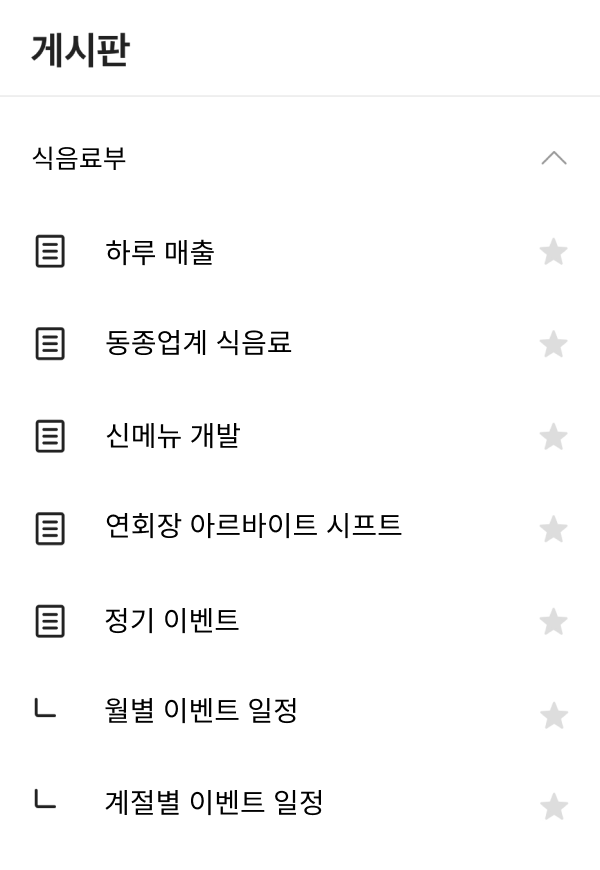Tap the star next to 신메뉴 개발
600x870 pixels.
point(553,437)
